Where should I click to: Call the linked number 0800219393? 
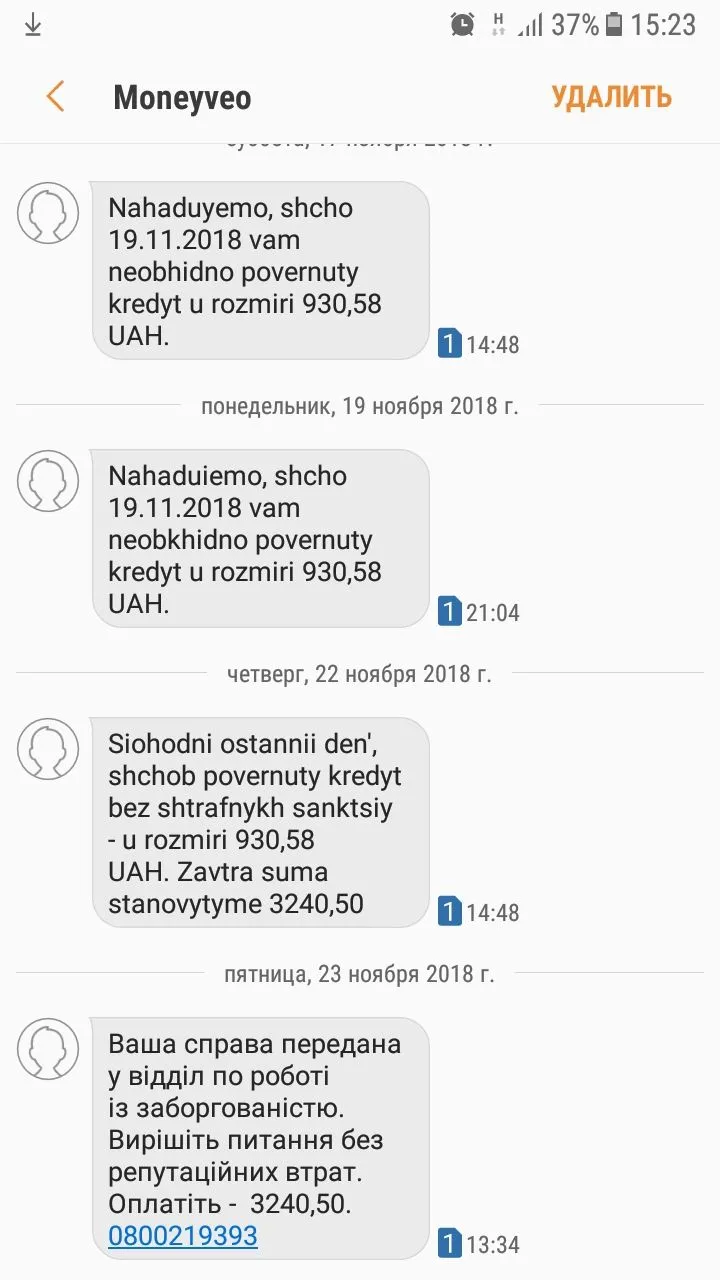click(183, 1236)
